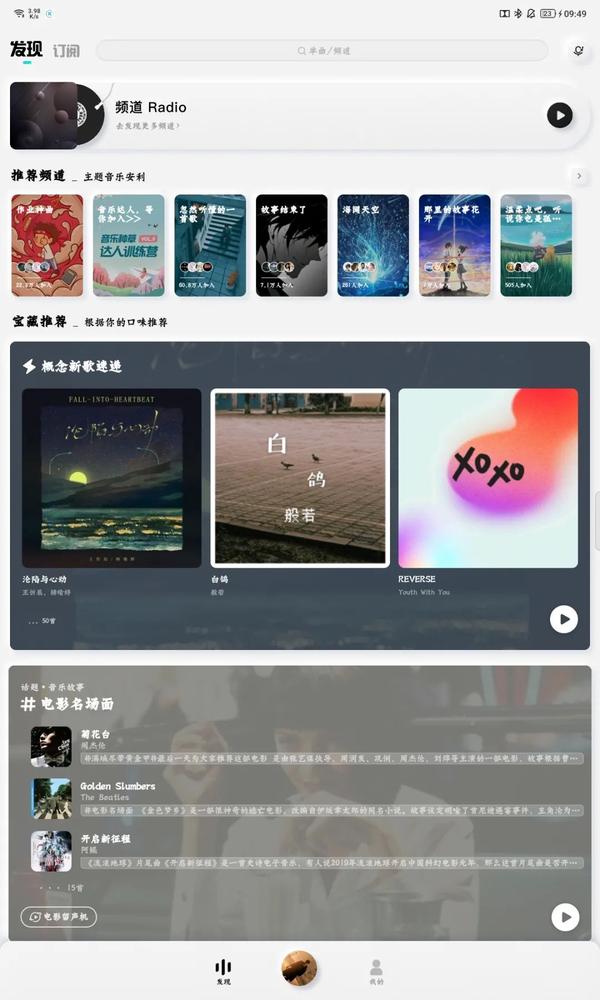Play the 频道 Radio banner
This screenshot has height=1000, width=600.
coord(560,115)
